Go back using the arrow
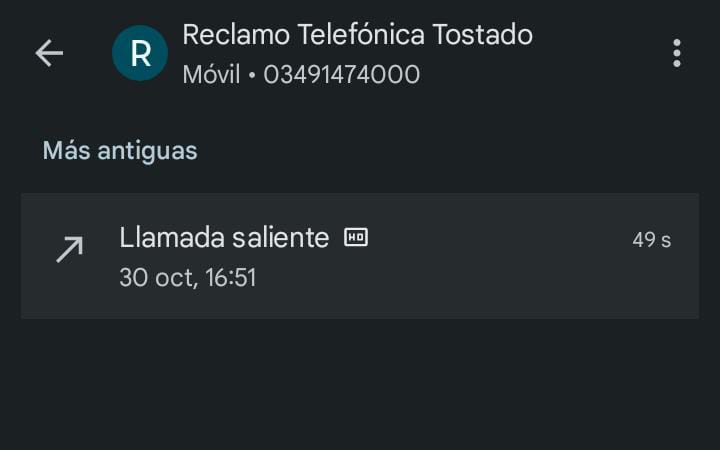Image resolution: width=720 pixels, height=450 pixels. (x=49, y=54)
